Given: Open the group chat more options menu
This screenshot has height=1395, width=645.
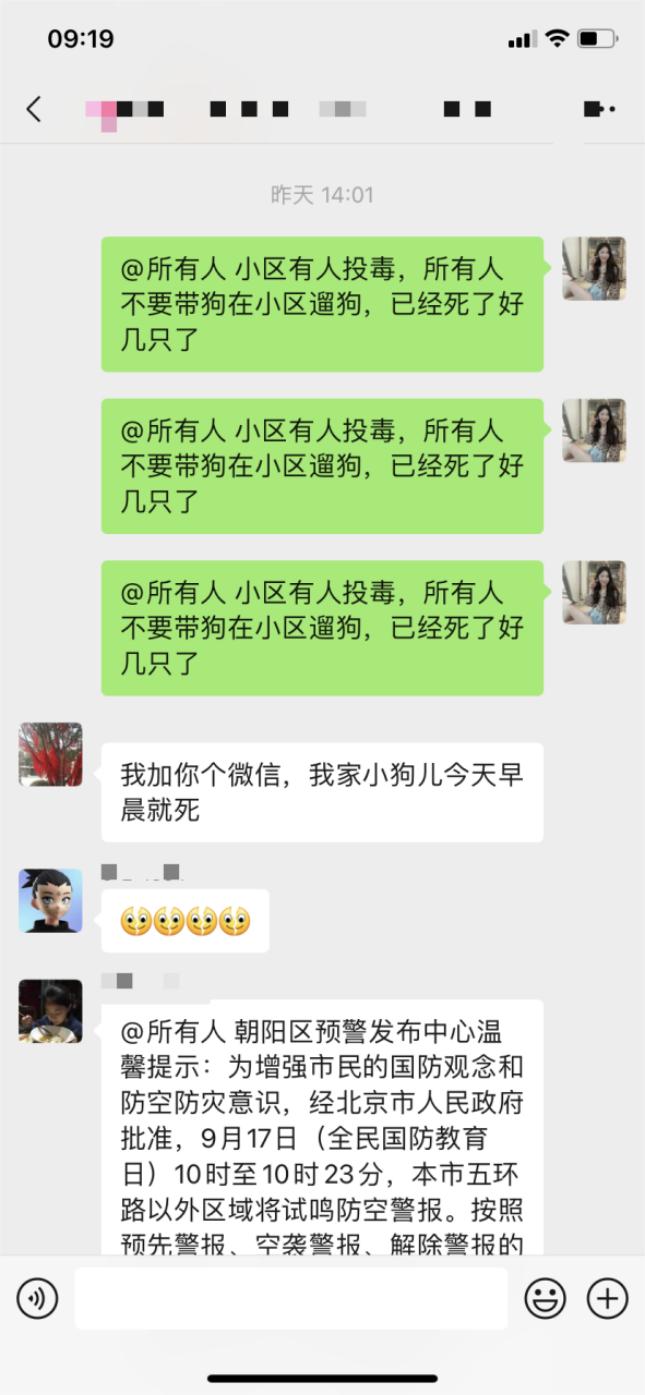Looking at the screenshot, I should pos(598,109).
